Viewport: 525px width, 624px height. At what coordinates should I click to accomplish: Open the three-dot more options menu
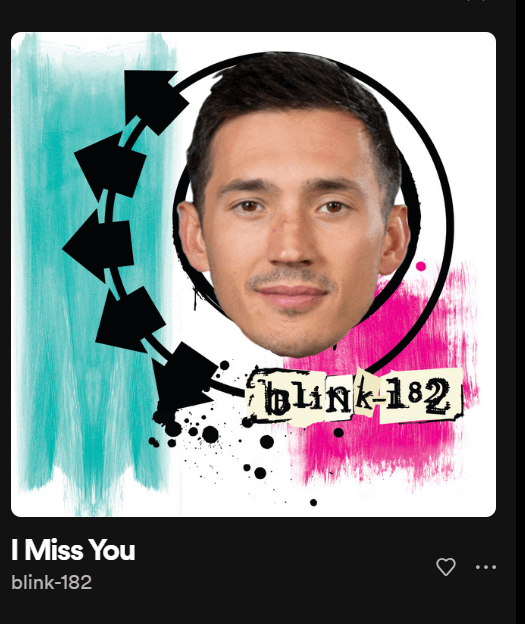(x=486, y=567)
